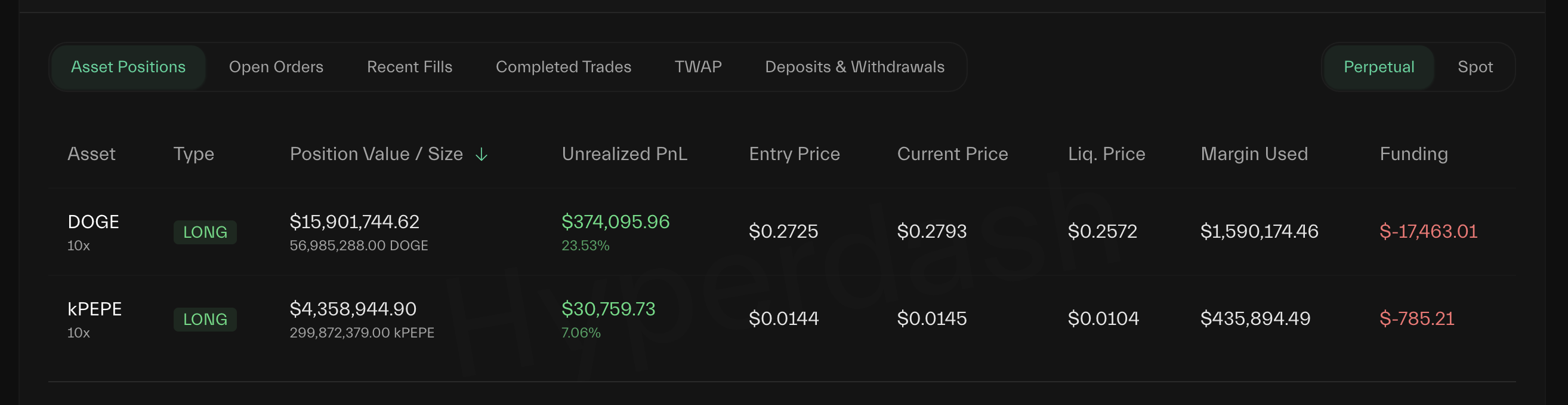Image resolution: width=1568 pixels, height=405 pixels.
Task: Open the Recent Fills tab
Action: pos(409,67)
